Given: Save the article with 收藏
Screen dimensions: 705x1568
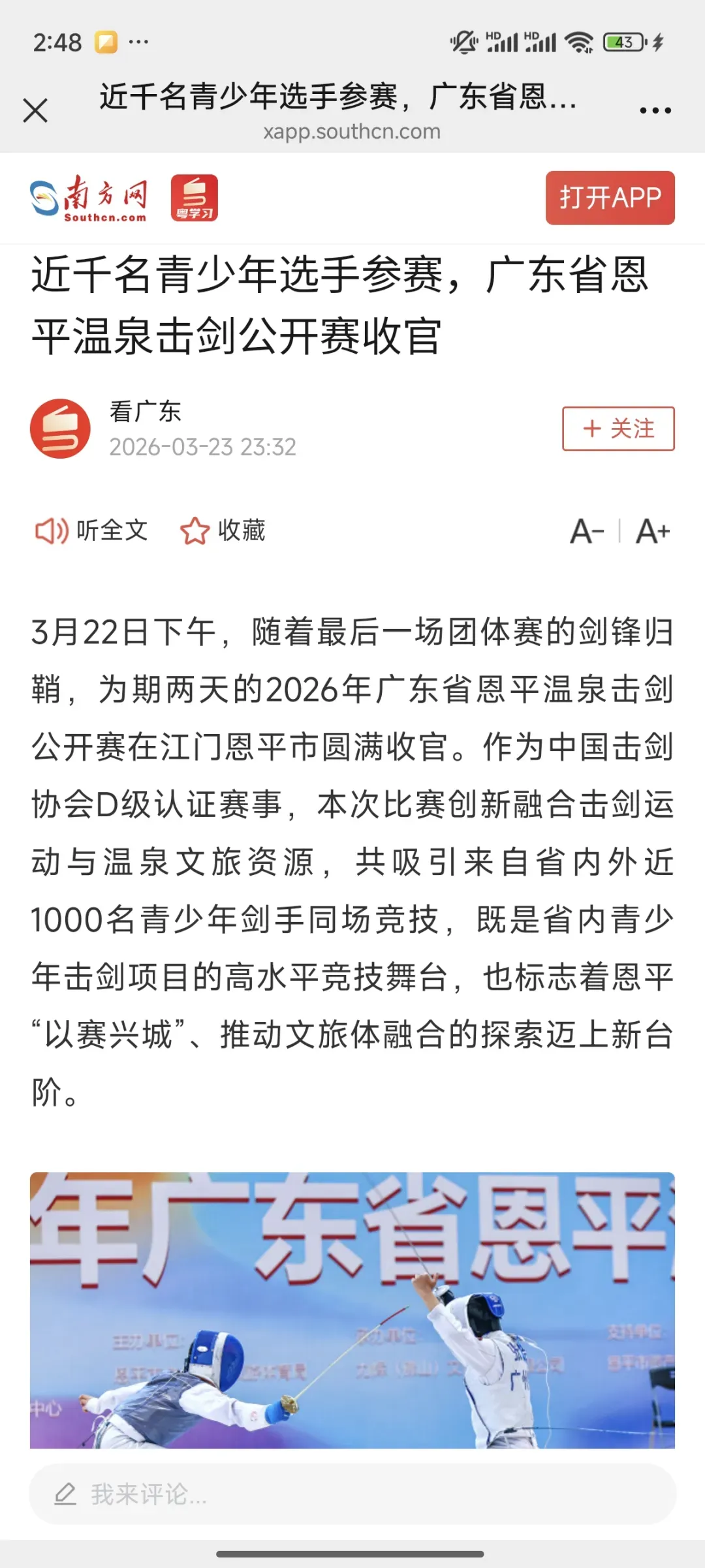Looking at the screenshot, I should [x=223, y=530].
